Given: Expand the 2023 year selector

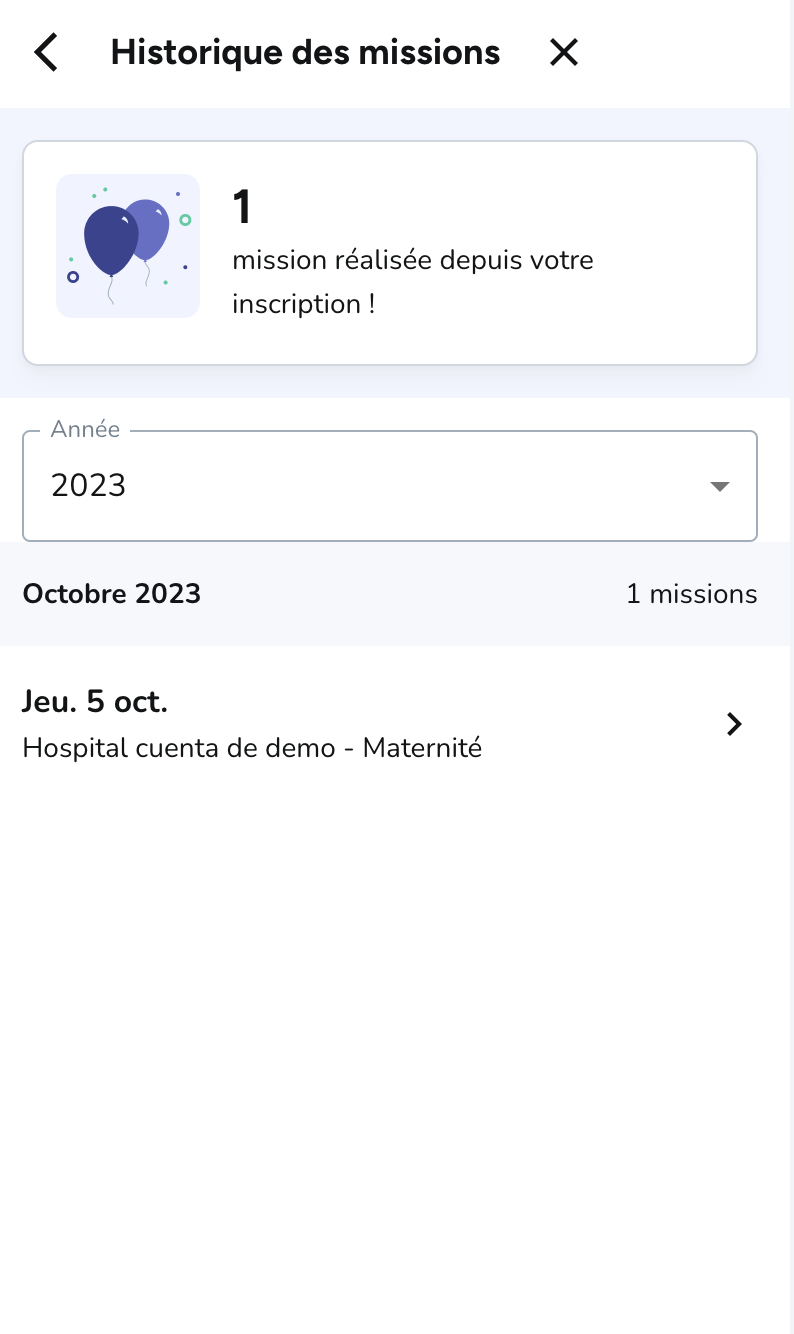Looking at the screenshot, I should pyautogui.click(x=390, y=487).
